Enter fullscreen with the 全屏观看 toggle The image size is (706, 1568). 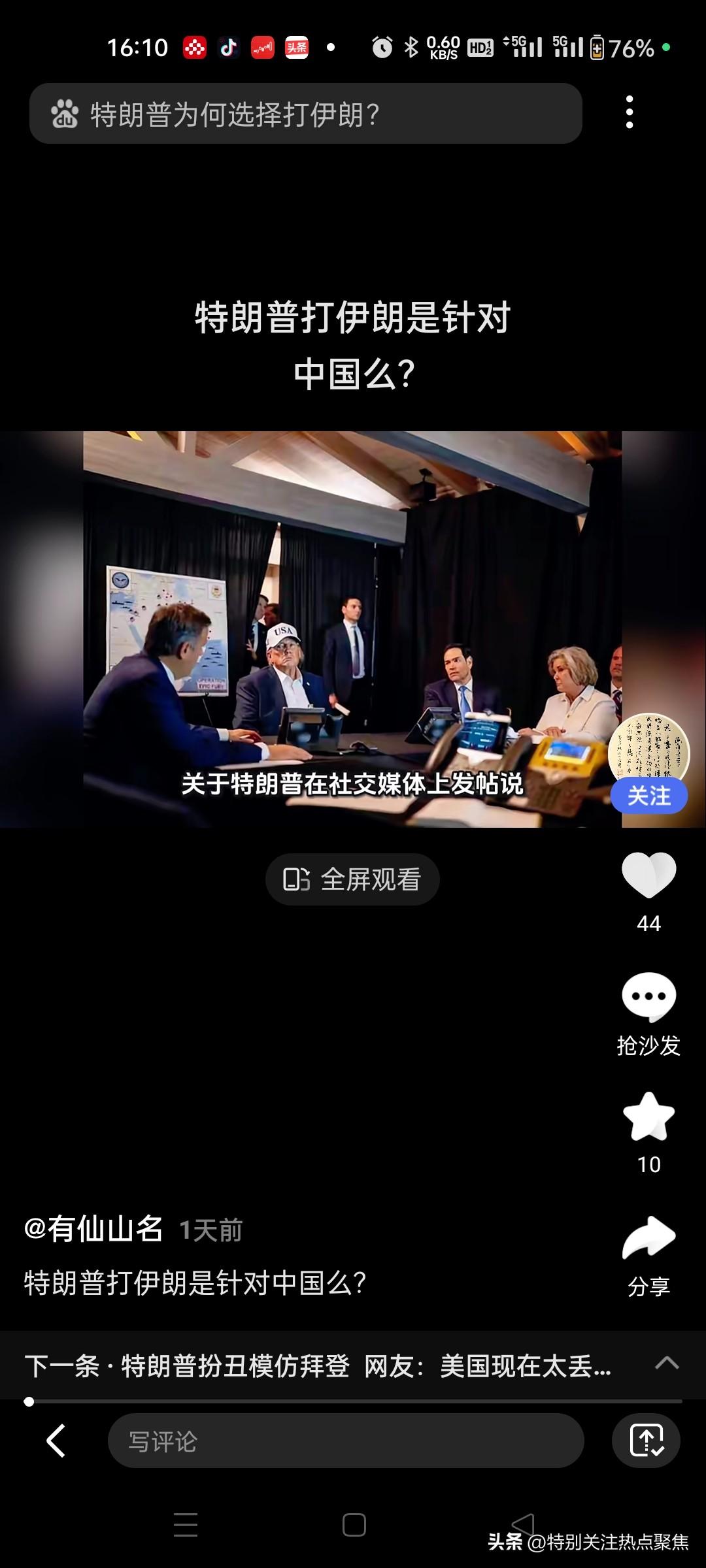click(x=353, y=879)
